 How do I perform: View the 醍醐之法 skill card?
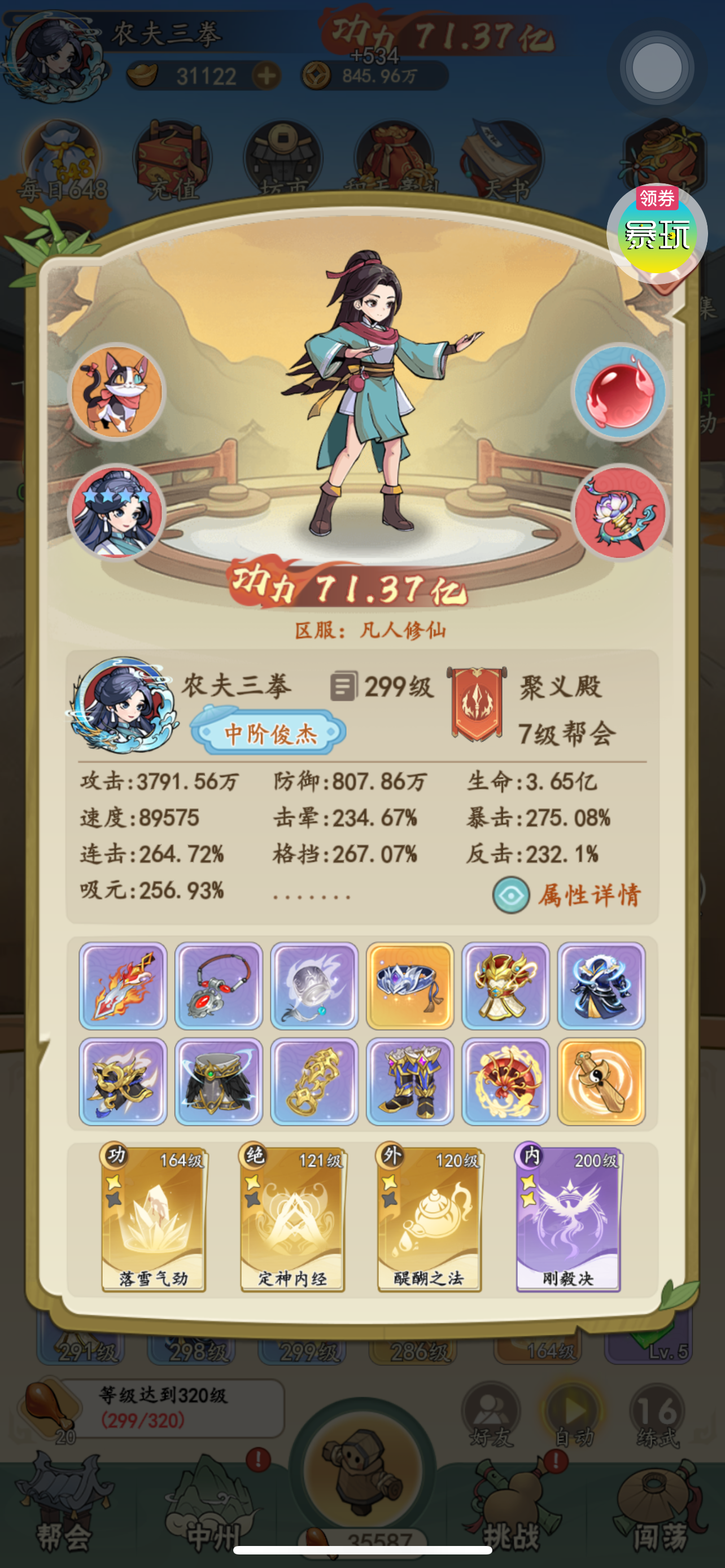coord(429,1217)
